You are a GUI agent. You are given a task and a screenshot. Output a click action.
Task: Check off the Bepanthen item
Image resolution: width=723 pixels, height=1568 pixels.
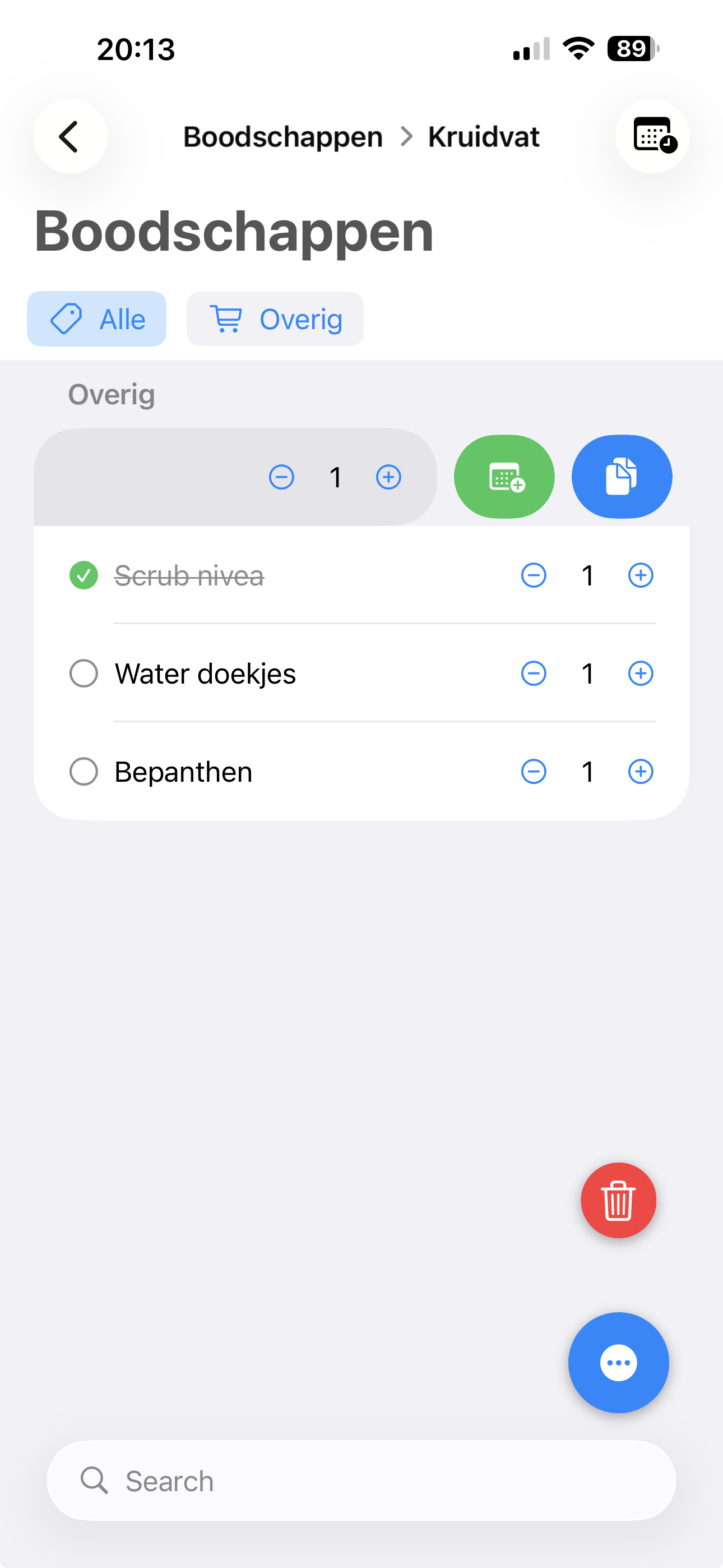coord(84,771)
